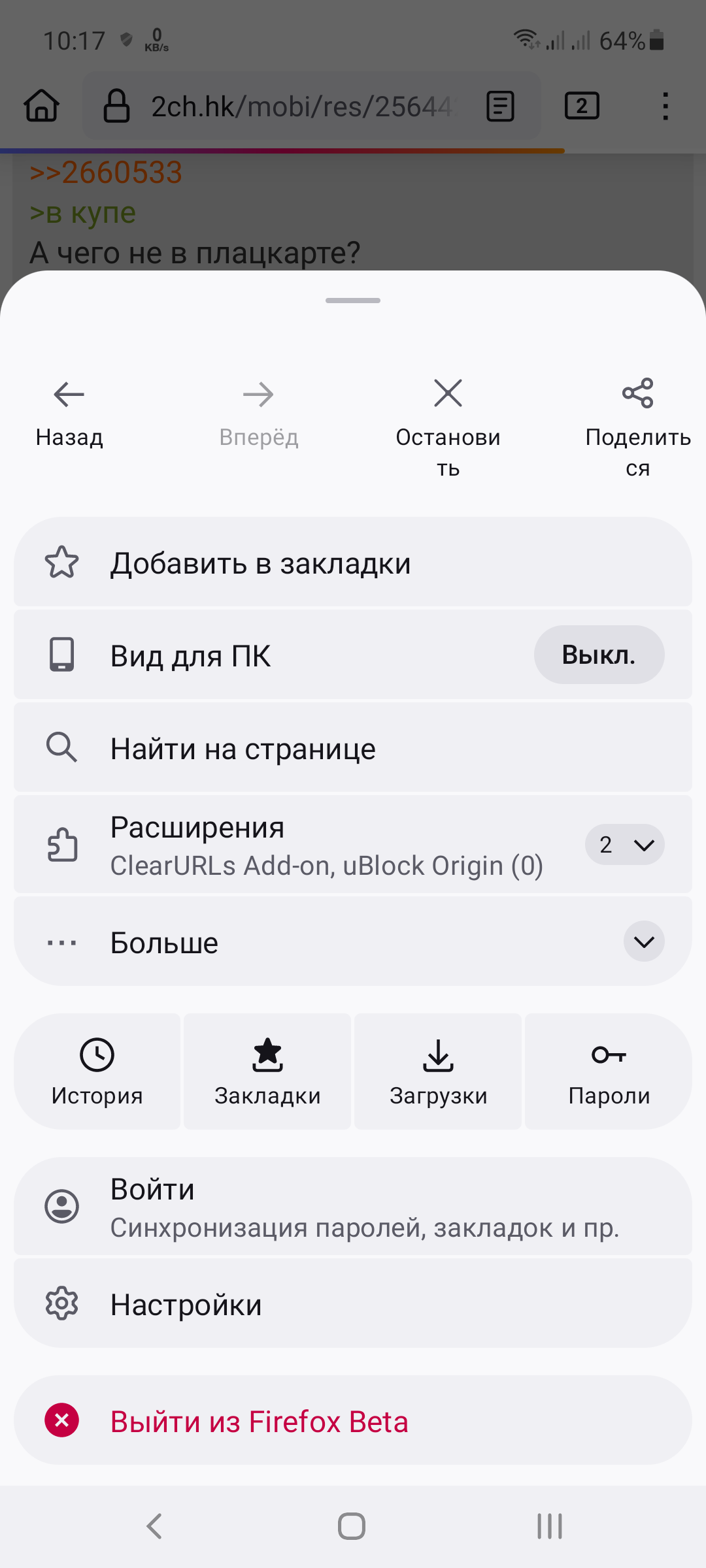Open saved Пароли
Screen dimensions: 706x1568
pos(609,1071)
